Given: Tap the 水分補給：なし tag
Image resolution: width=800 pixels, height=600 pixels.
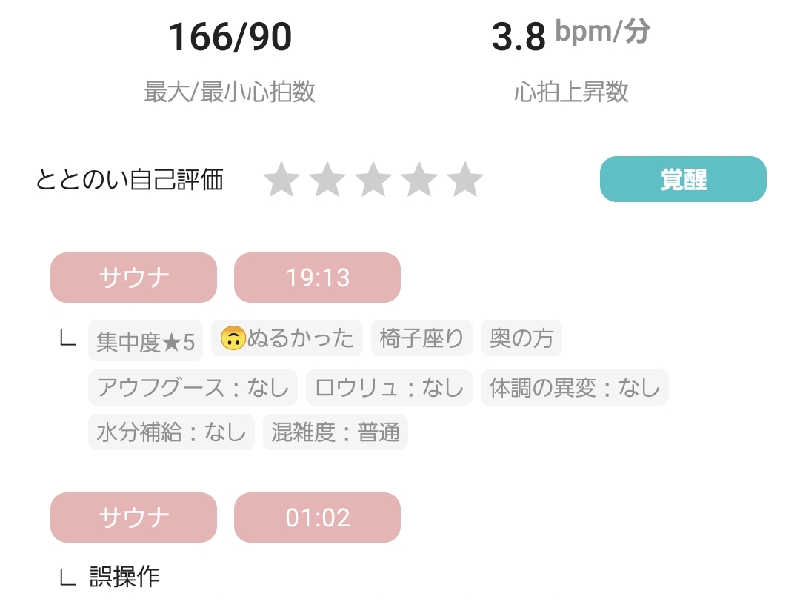Looking at the screenshot, I should coord(171,433).
